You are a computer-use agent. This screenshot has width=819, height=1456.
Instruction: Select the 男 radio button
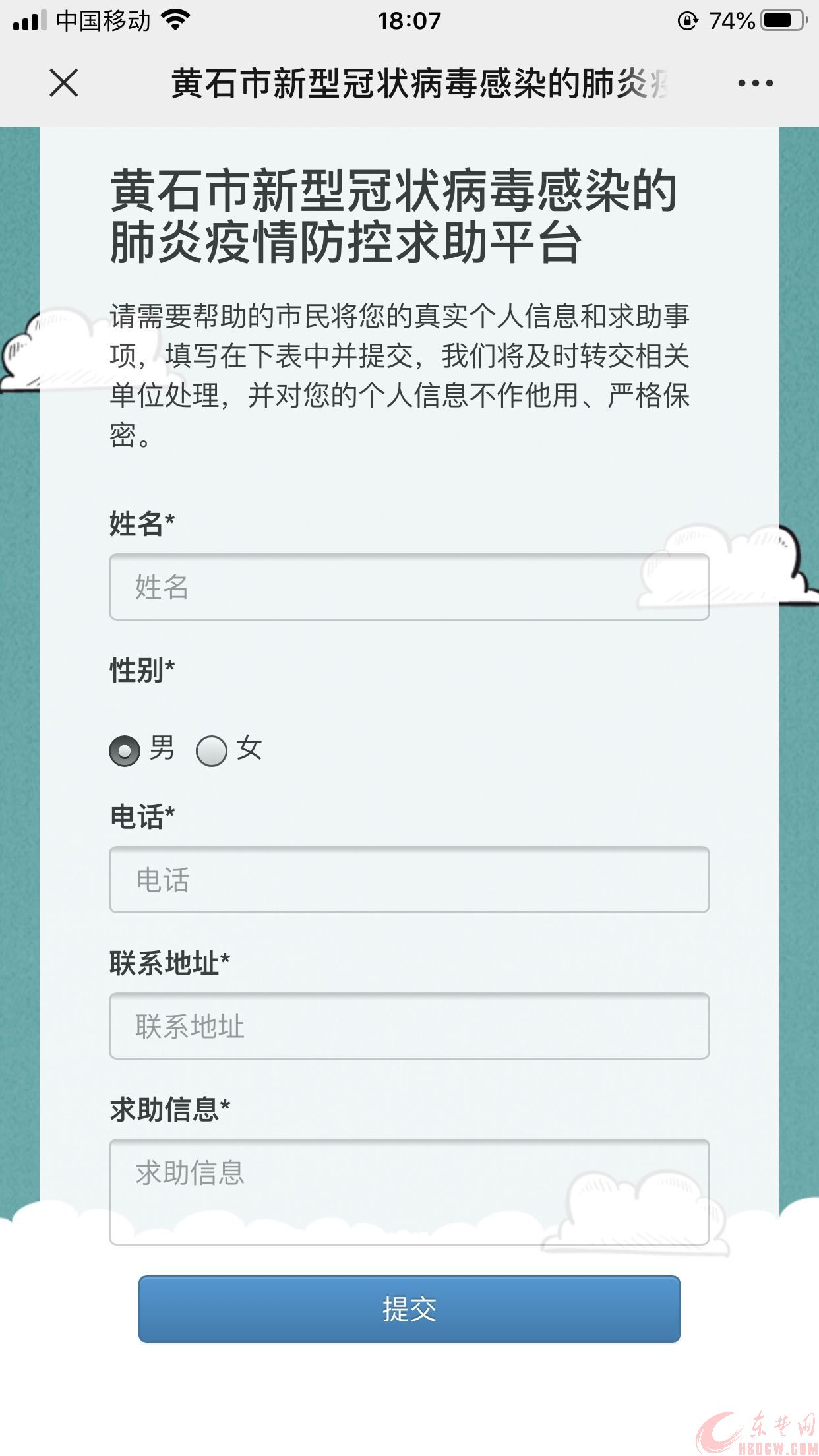[x=125, y=750]
